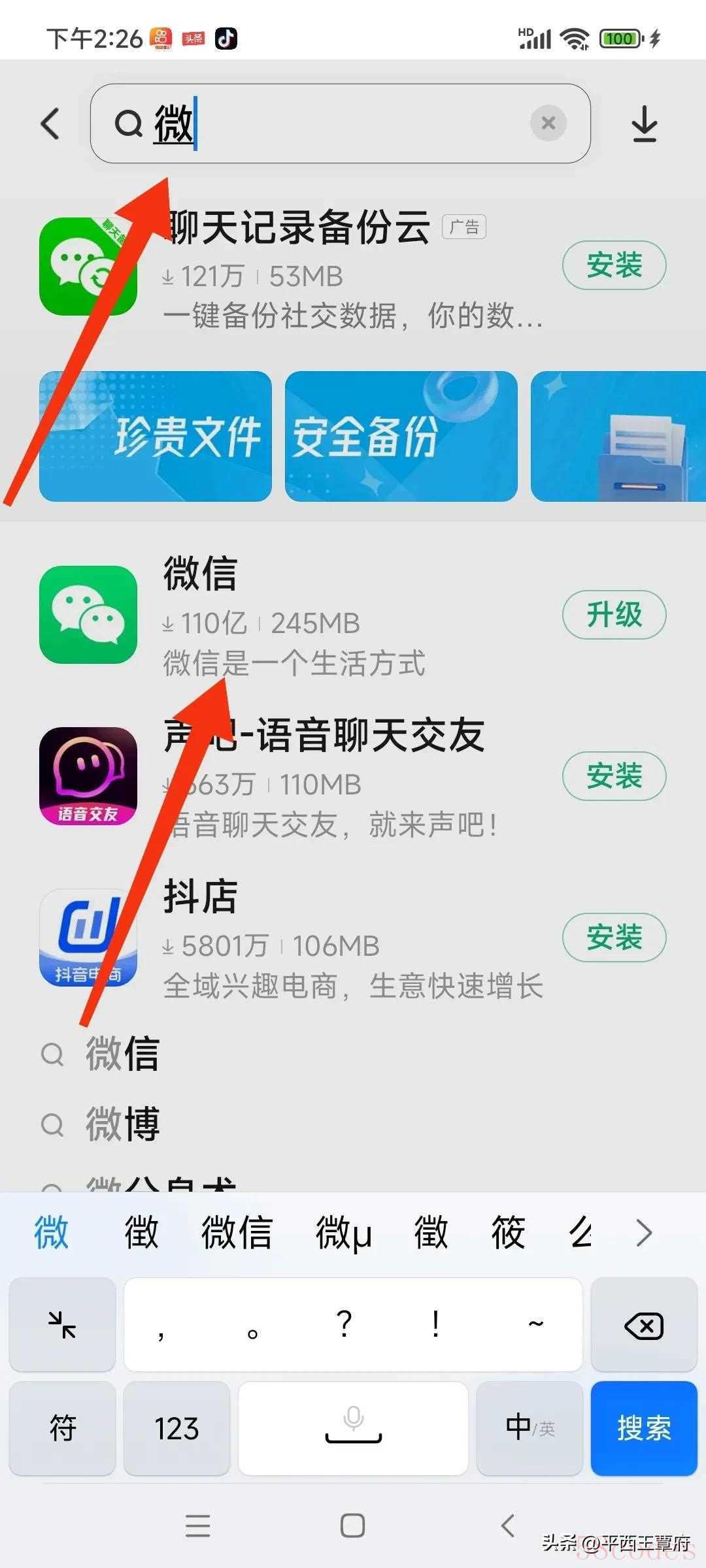Install 声吧-语音聊天交友 app
The width and height of the screenshot is (706, 1568).
(613, 776)
